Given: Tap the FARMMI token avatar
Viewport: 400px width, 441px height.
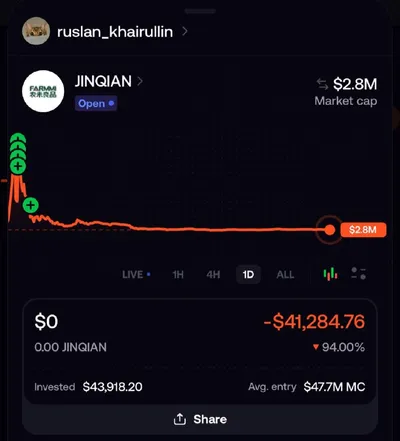Looking at the screenshot, I should coord(43,91).
